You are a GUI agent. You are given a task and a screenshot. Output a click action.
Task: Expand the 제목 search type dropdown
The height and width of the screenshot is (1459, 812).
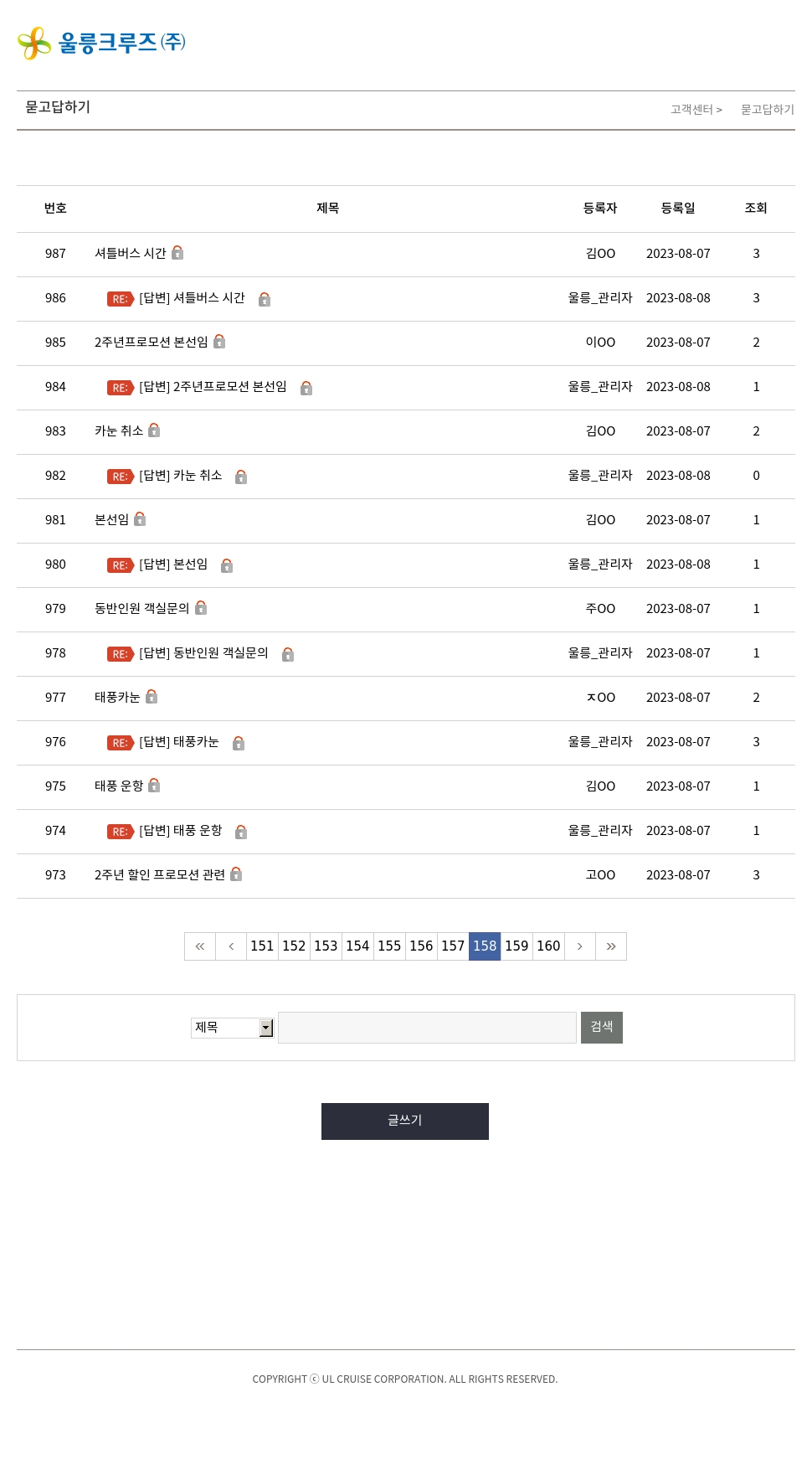pos(233,1028)
